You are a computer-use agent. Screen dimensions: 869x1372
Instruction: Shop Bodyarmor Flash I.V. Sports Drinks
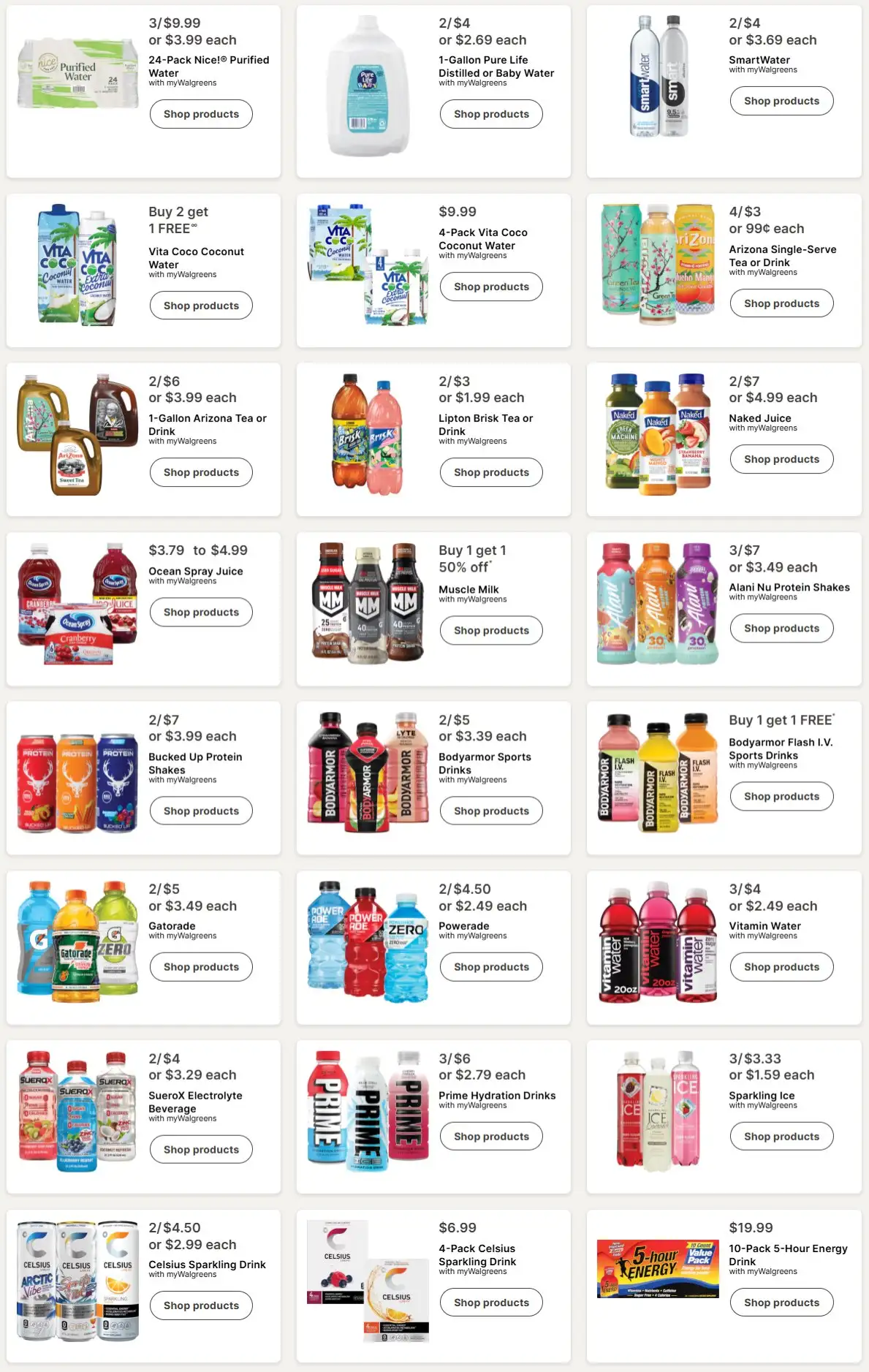tap(781, 796)
